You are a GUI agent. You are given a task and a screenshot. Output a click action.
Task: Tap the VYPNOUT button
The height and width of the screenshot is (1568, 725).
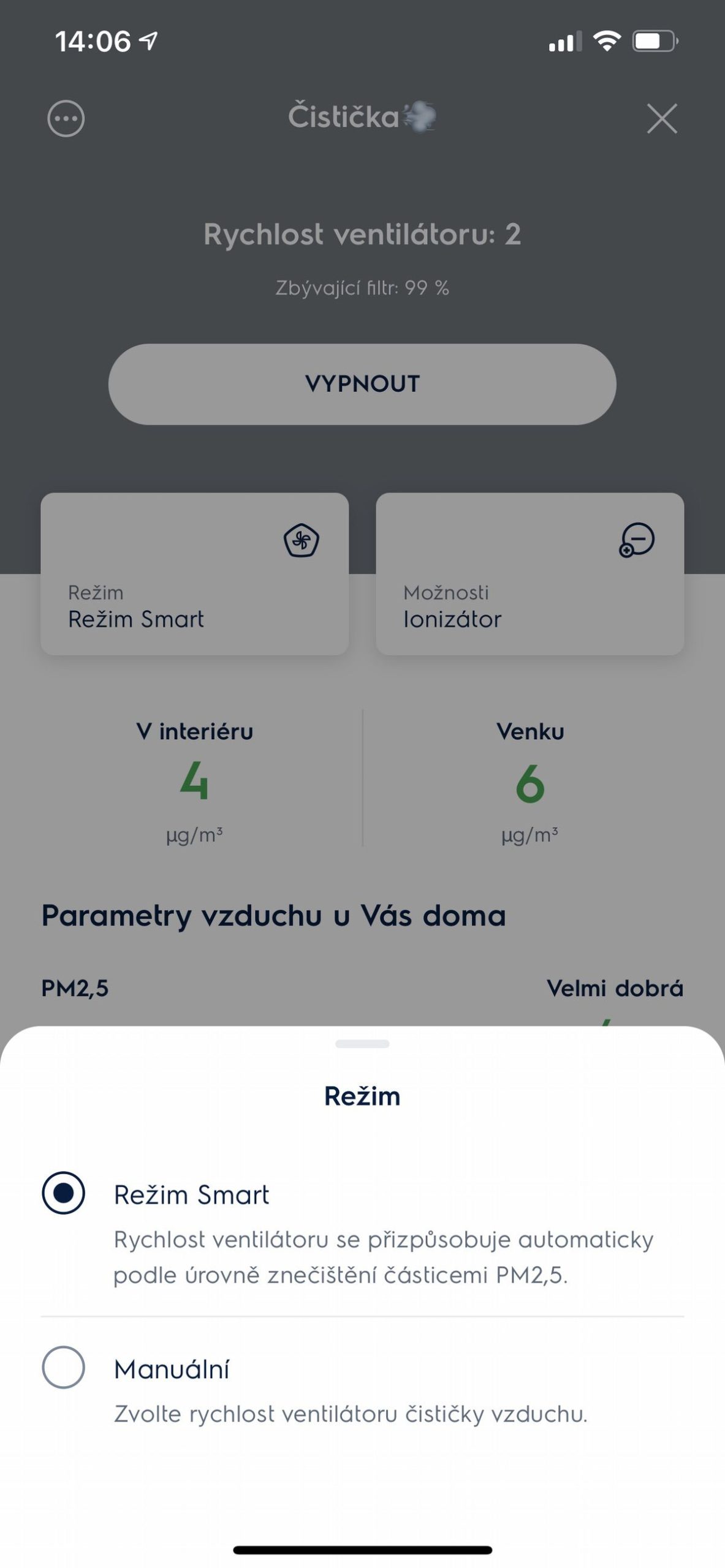[x=362, y=384]
